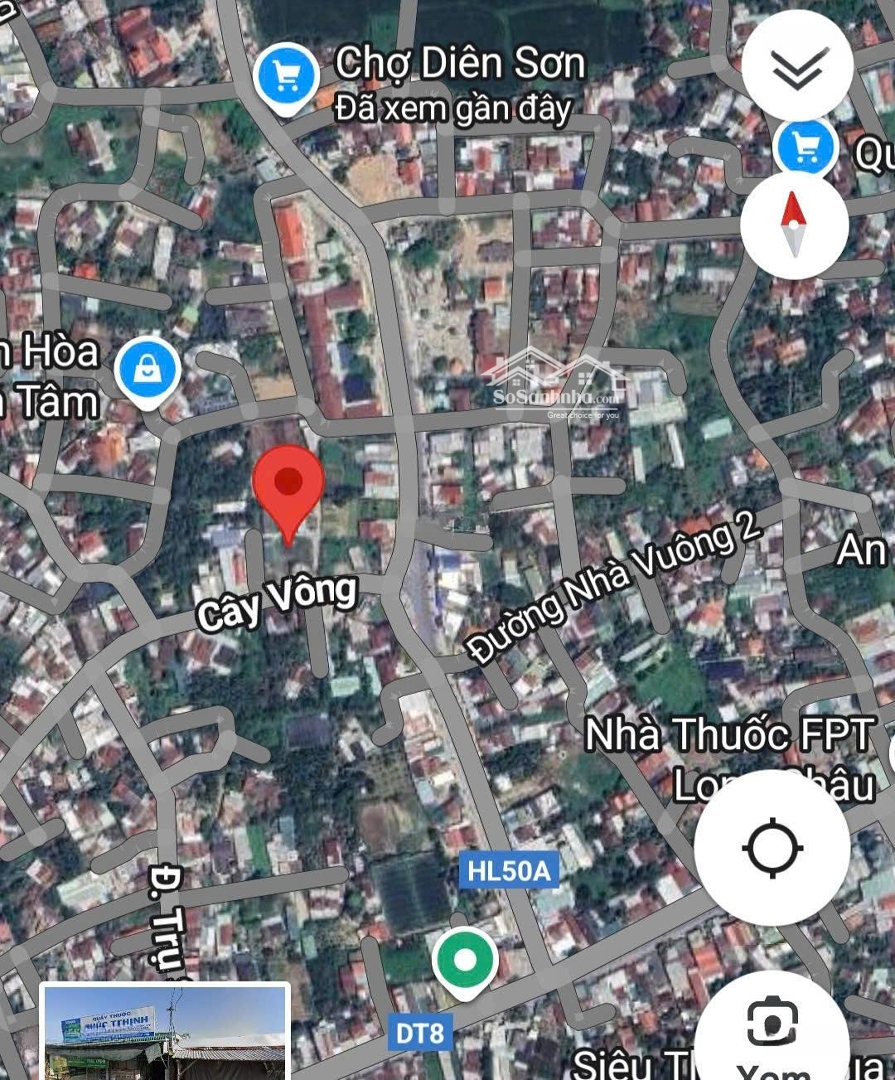Center the map on my location

[x=772, y=848]
